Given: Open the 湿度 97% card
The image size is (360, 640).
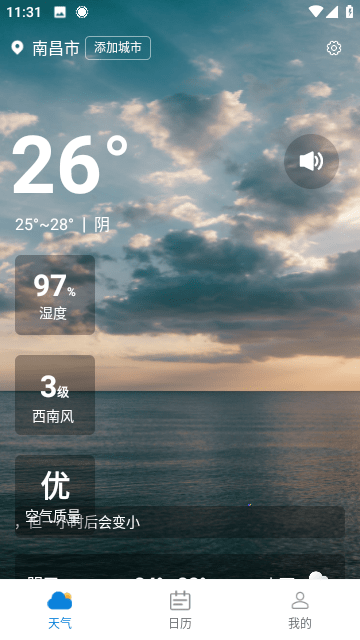Looking at the screenshot, I should [55, 295].
